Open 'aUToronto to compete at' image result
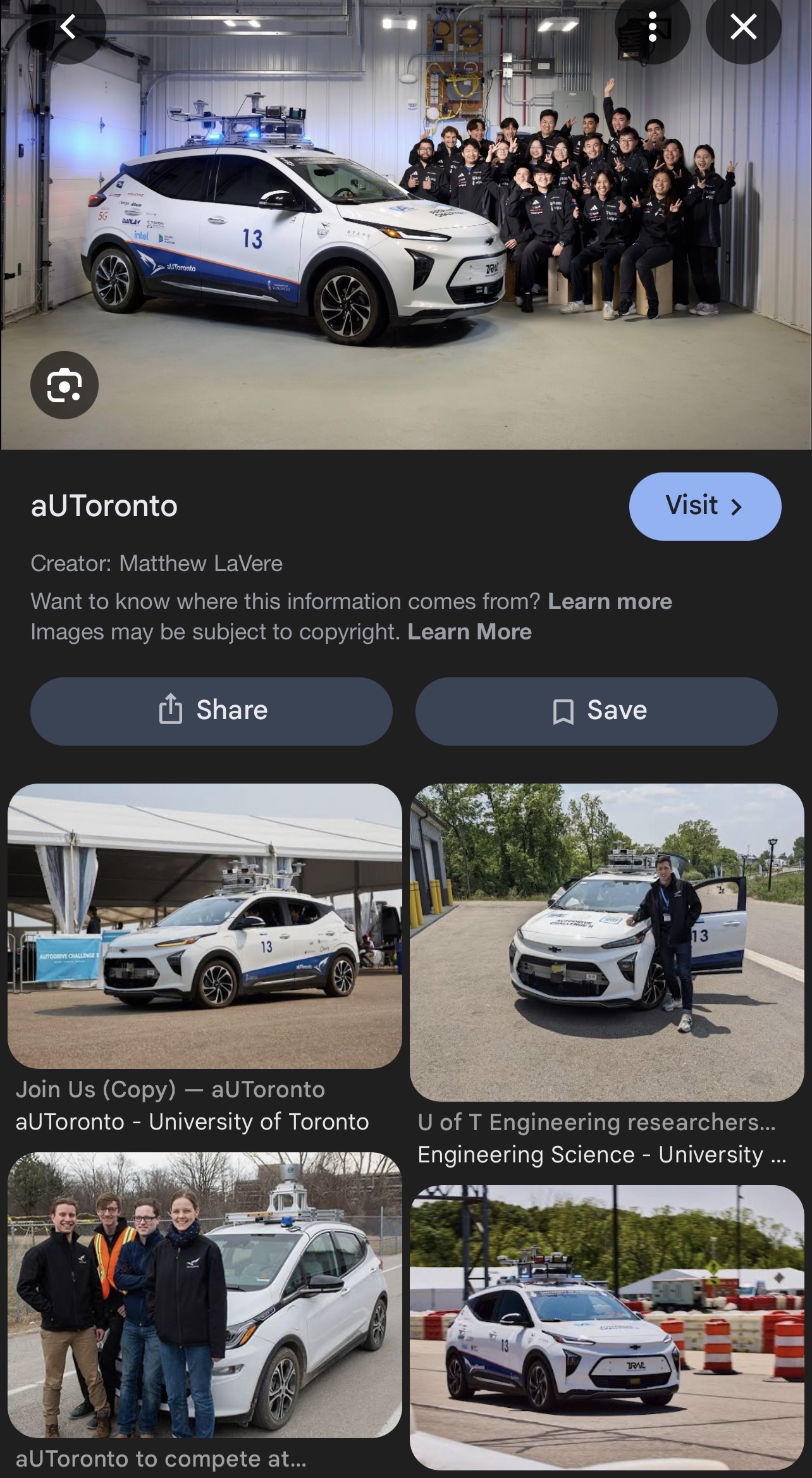This screenshot has height=1478, width=812. point(204,1294)
